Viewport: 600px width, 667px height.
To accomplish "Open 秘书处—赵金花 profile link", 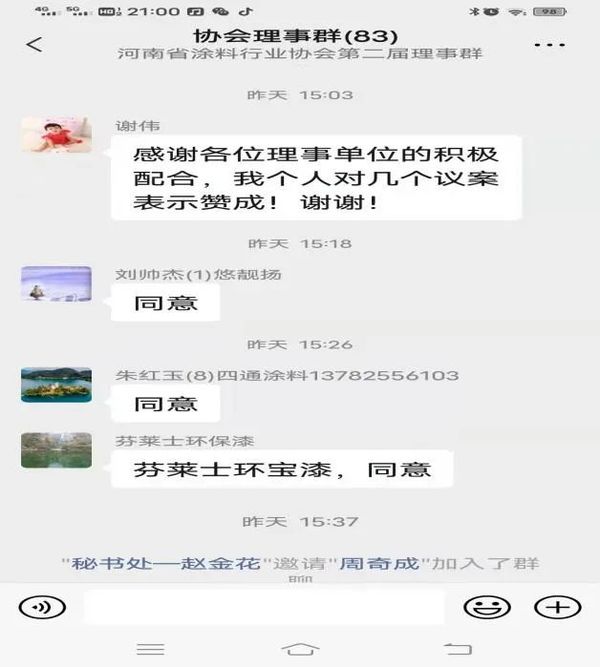I will pyautogui.click(x=166, y=563).
